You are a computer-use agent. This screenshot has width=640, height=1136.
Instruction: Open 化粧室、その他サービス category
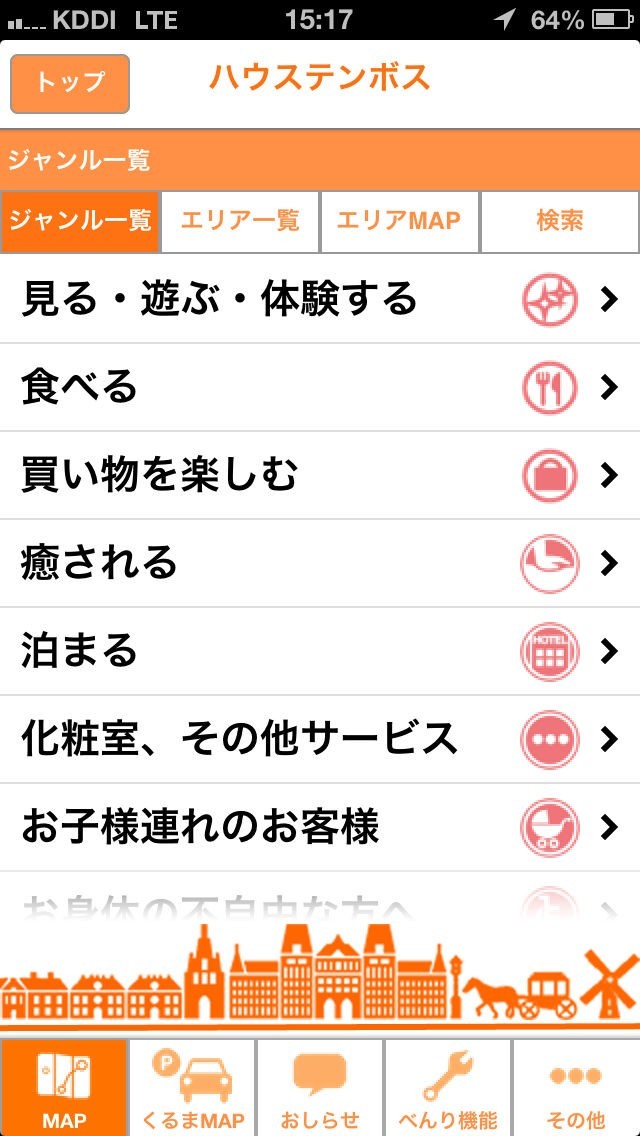[x=320, y=739]
